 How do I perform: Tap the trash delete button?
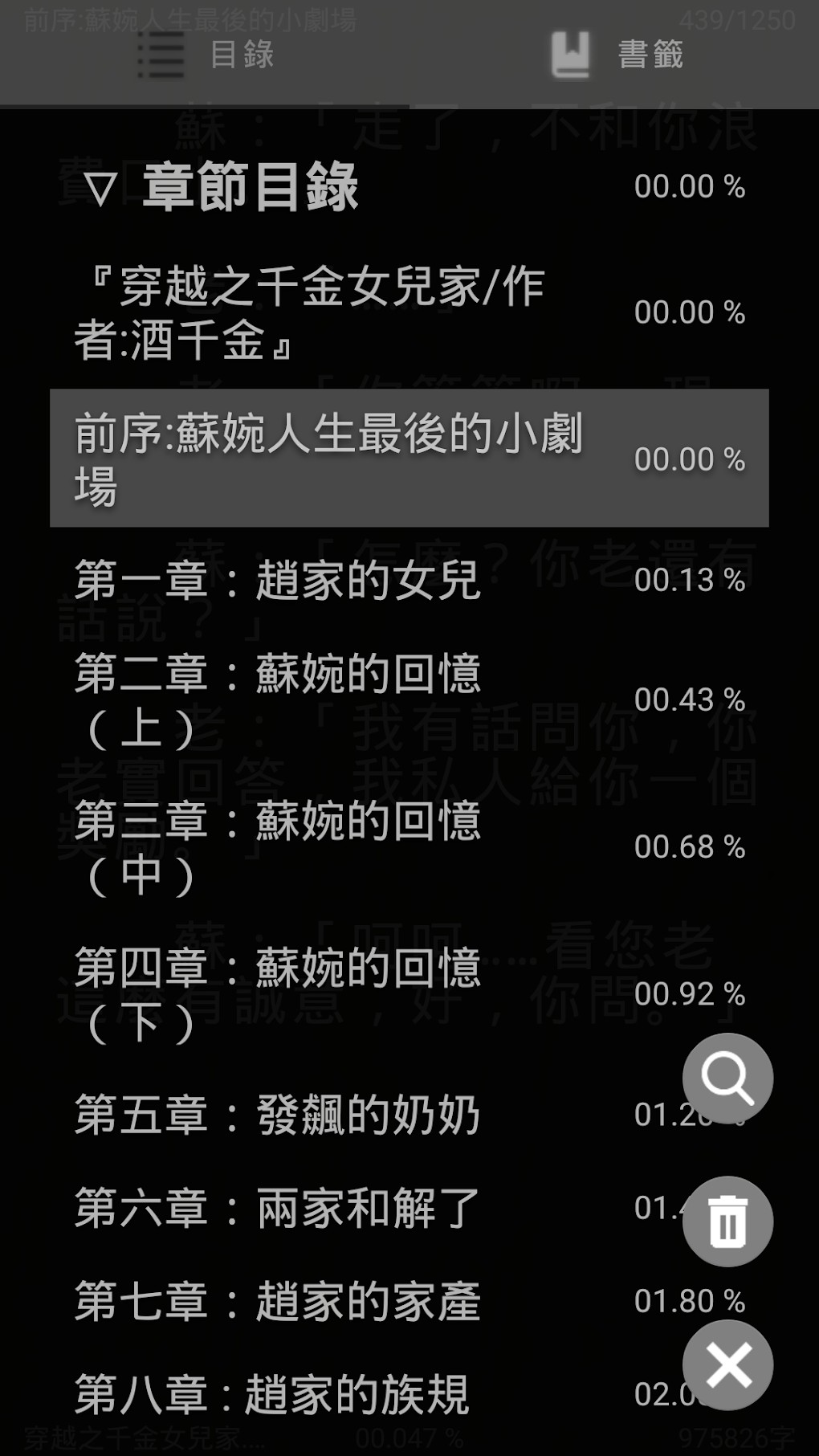tap(727, 1221)
